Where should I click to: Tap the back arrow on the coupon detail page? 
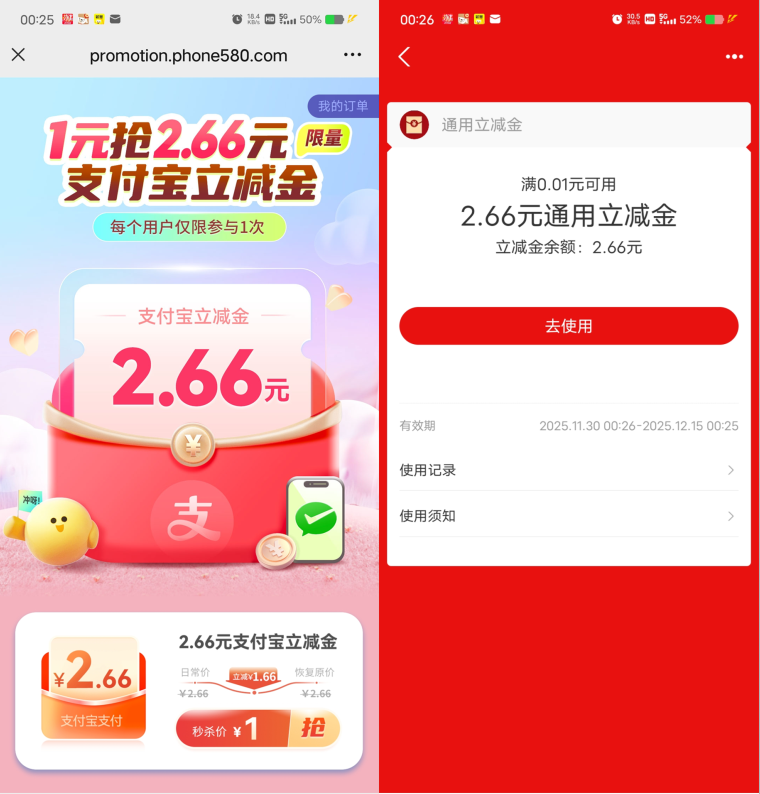(404, 57)
